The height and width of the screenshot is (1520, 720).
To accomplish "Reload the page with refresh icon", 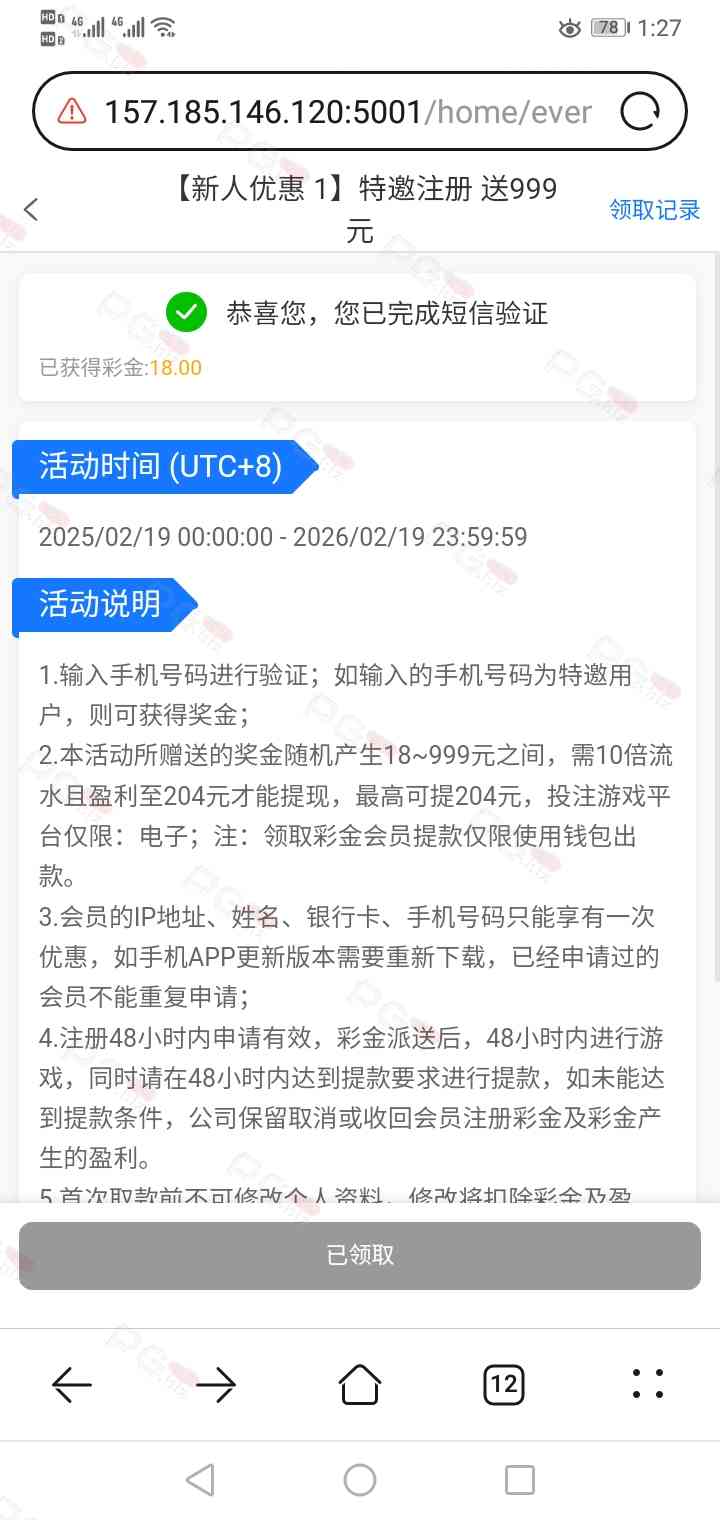I will click(640, 112).
